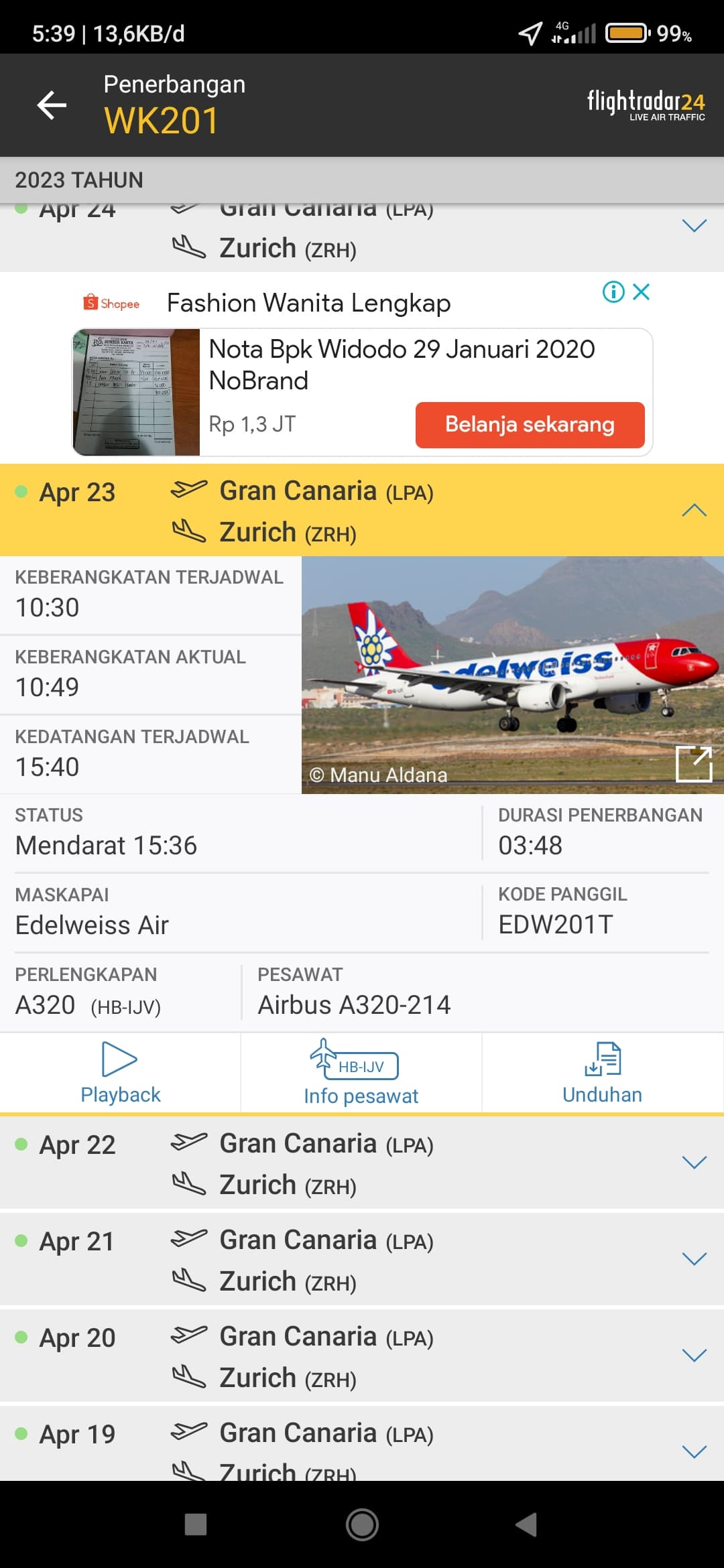
Task: Expand the Apr 21 flight row
Action: coord(694,1259)
